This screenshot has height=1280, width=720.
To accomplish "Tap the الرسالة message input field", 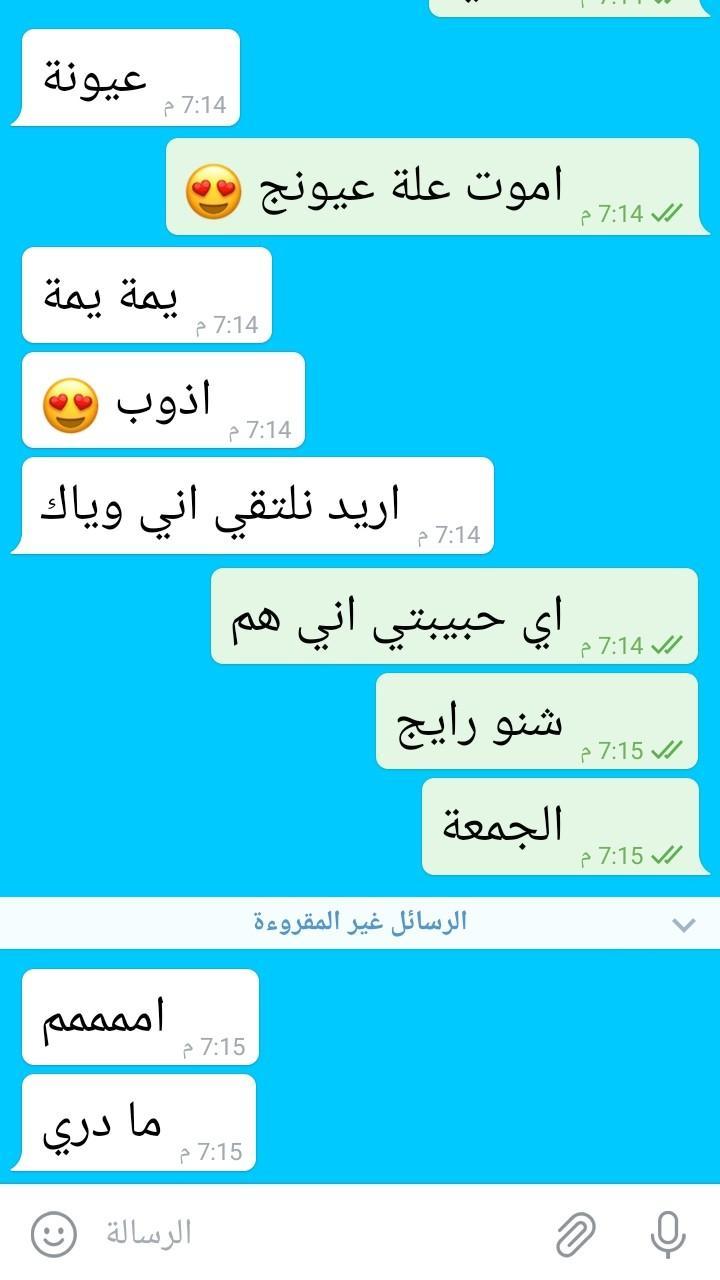I will point(300,1234).
